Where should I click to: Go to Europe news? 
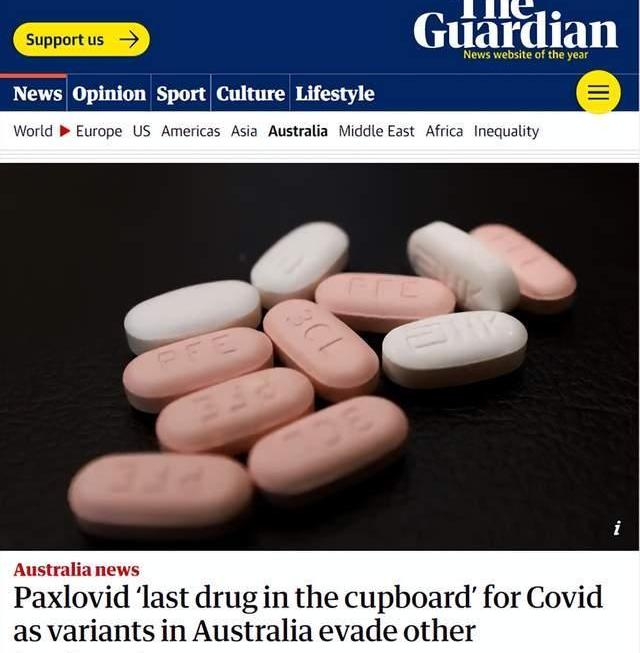[99, 131]
